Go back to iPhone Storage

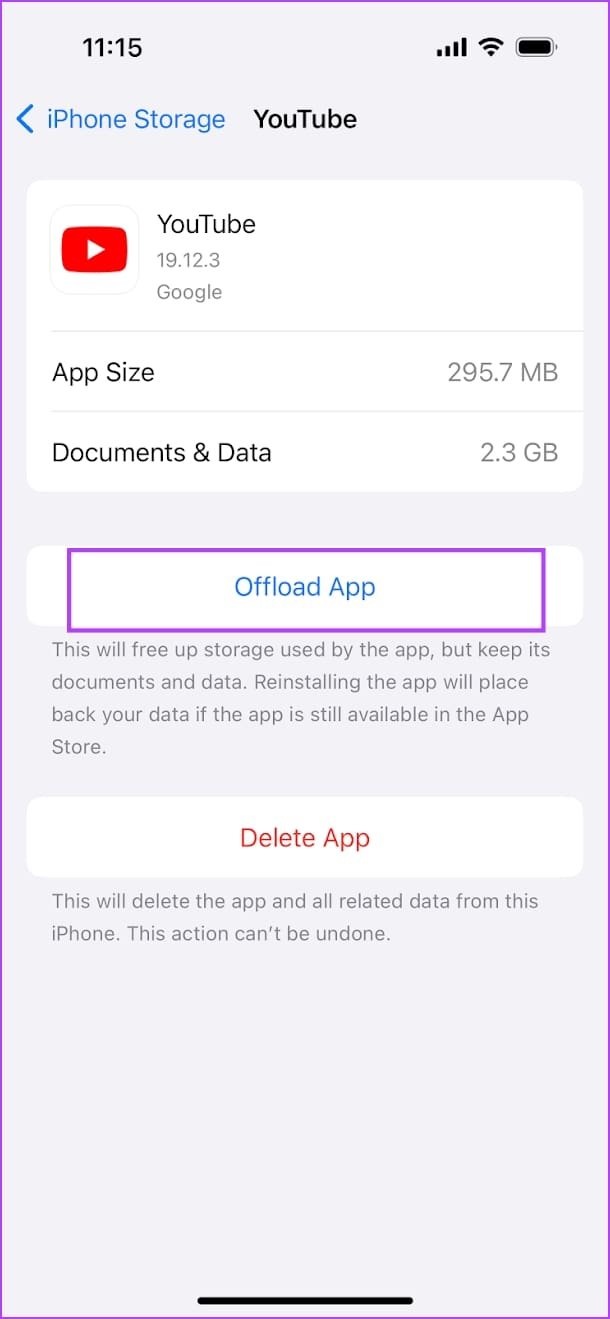click(x=120, y=120)
